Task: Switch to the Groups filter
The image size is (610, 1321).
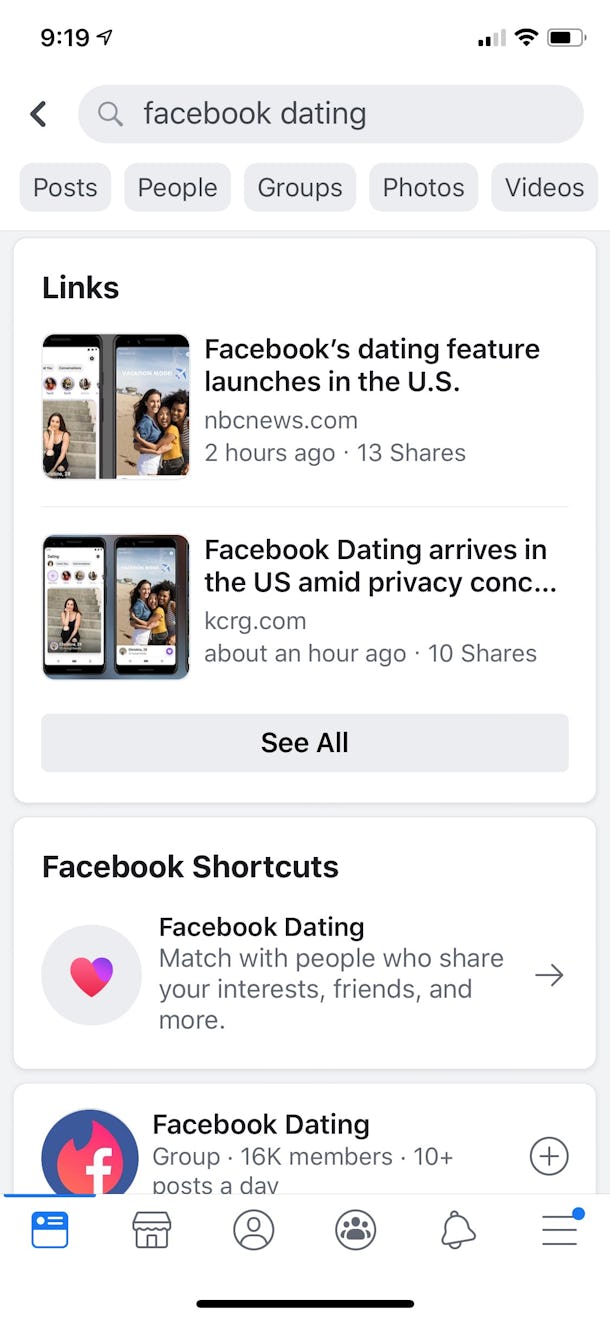Action: point(299,188)
